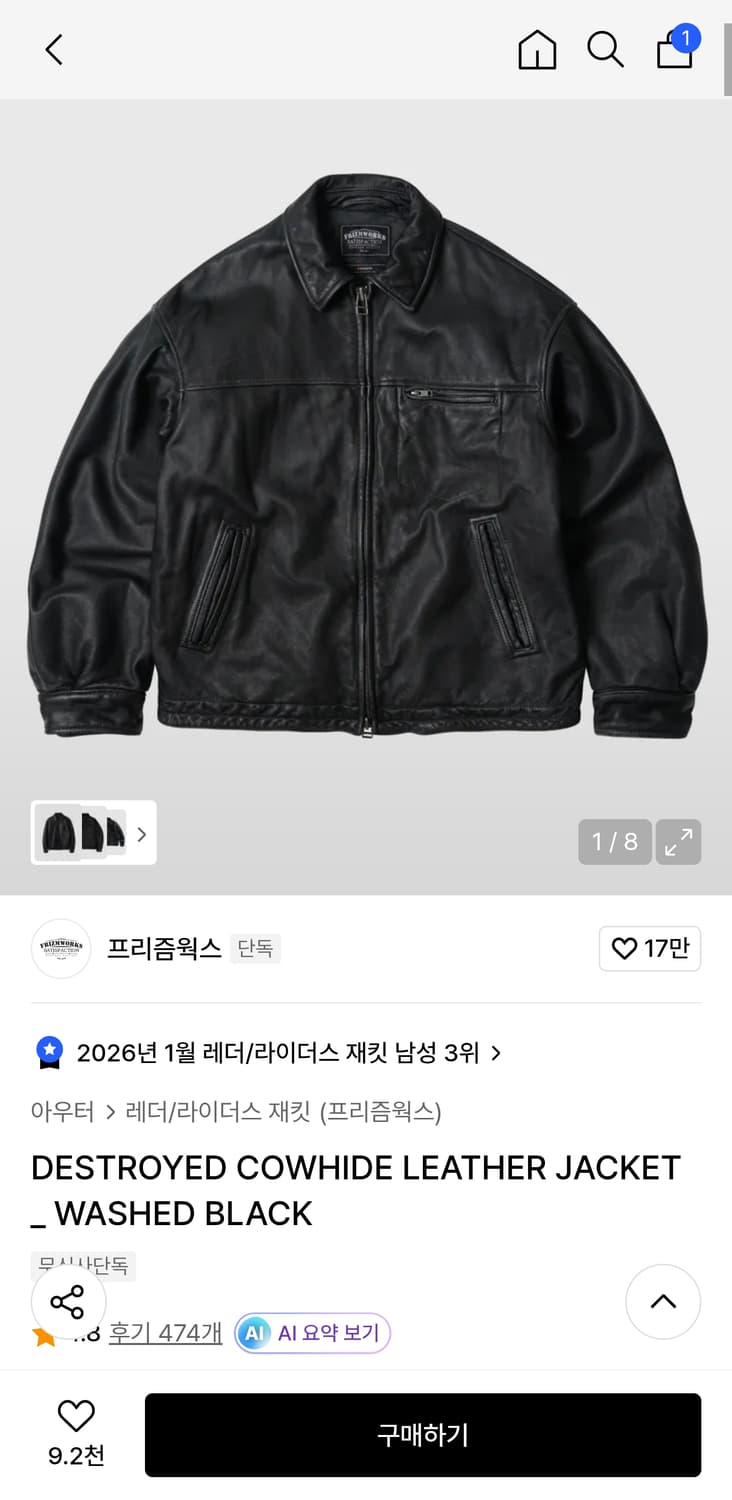
Task: Open the shopping bag with 1 item
Action: coord(675,51)
